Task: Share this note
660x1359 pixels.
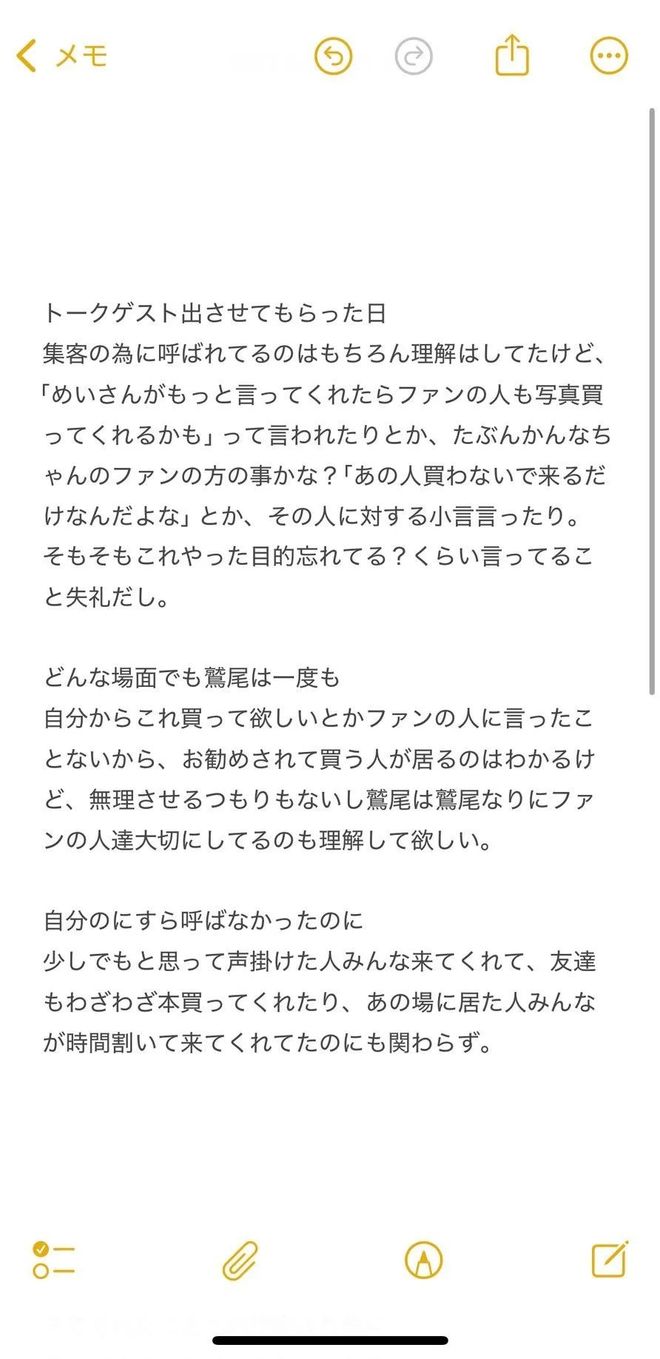Action: 512,55
